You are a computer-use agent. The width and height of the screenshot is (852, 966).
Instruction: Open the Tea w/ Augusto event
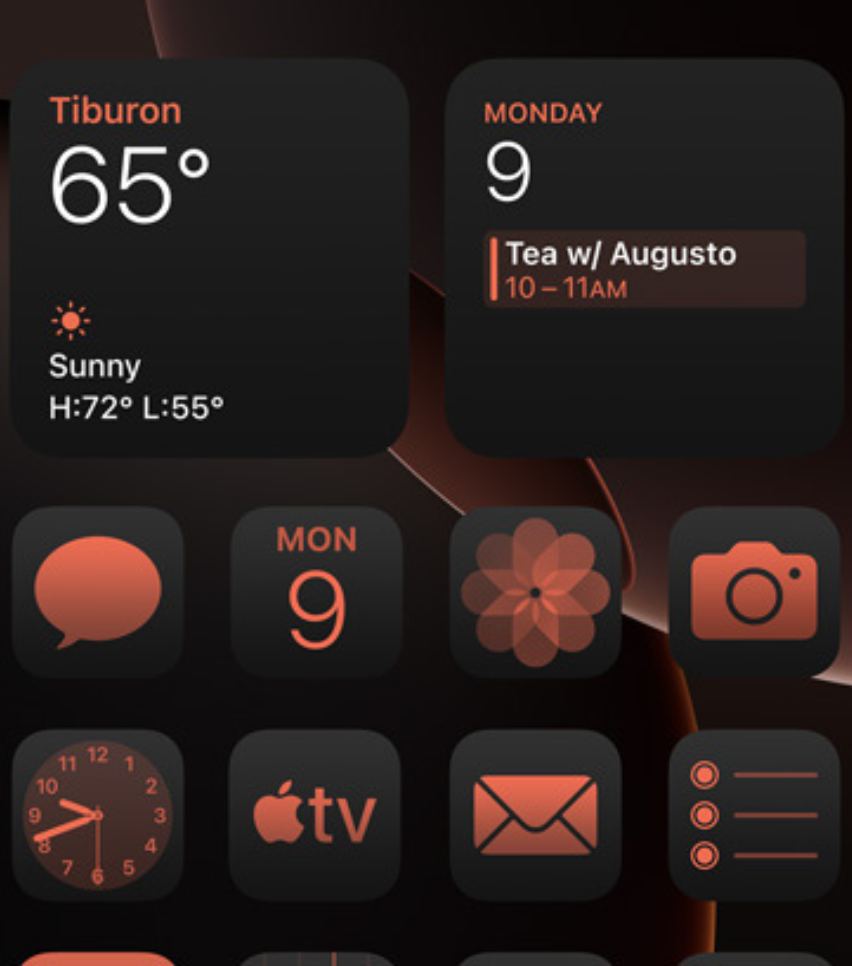645,269
